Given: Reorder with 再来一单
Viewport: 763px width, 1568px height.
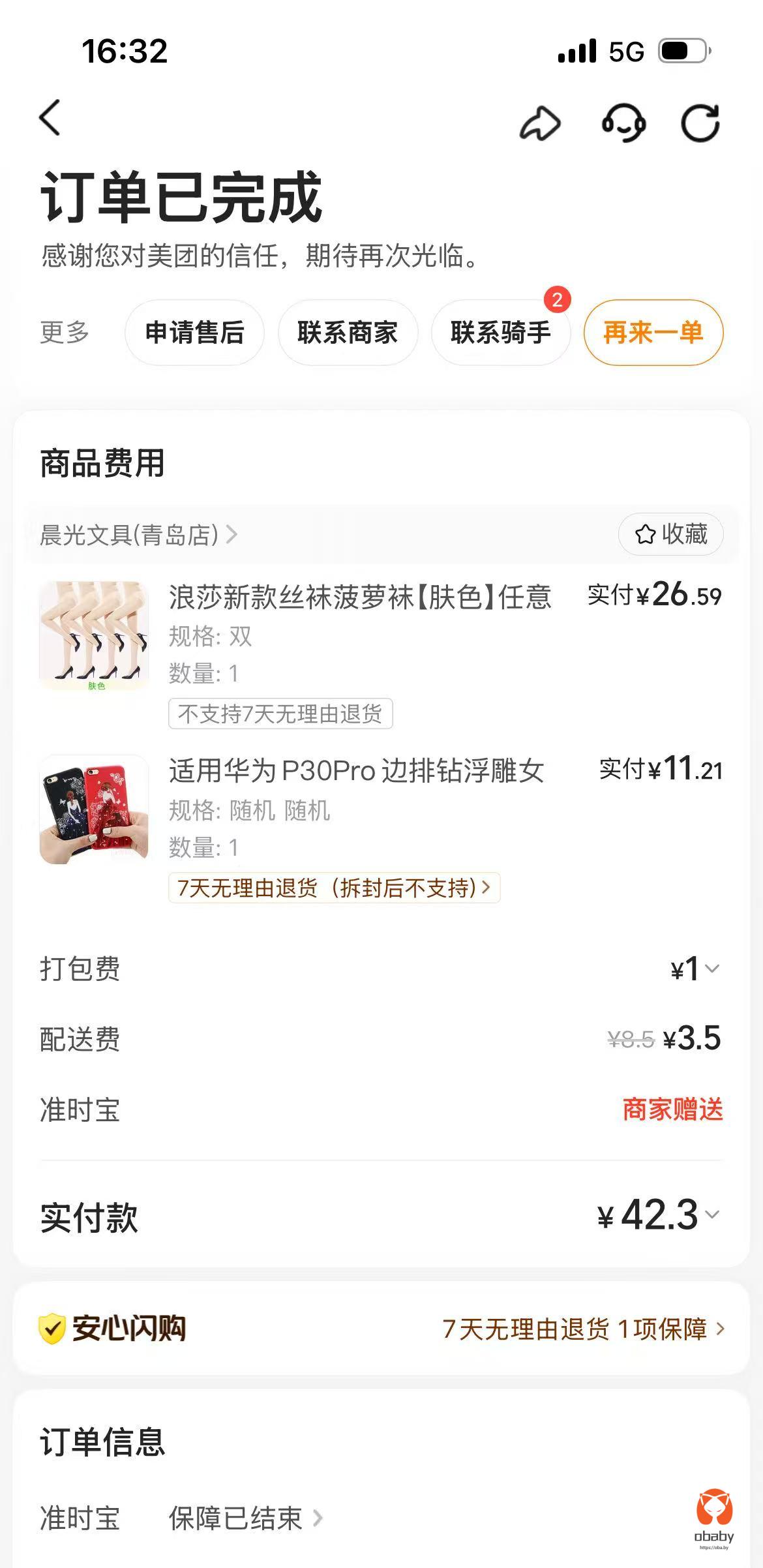Looking at the screenshot, I should 653,333.
